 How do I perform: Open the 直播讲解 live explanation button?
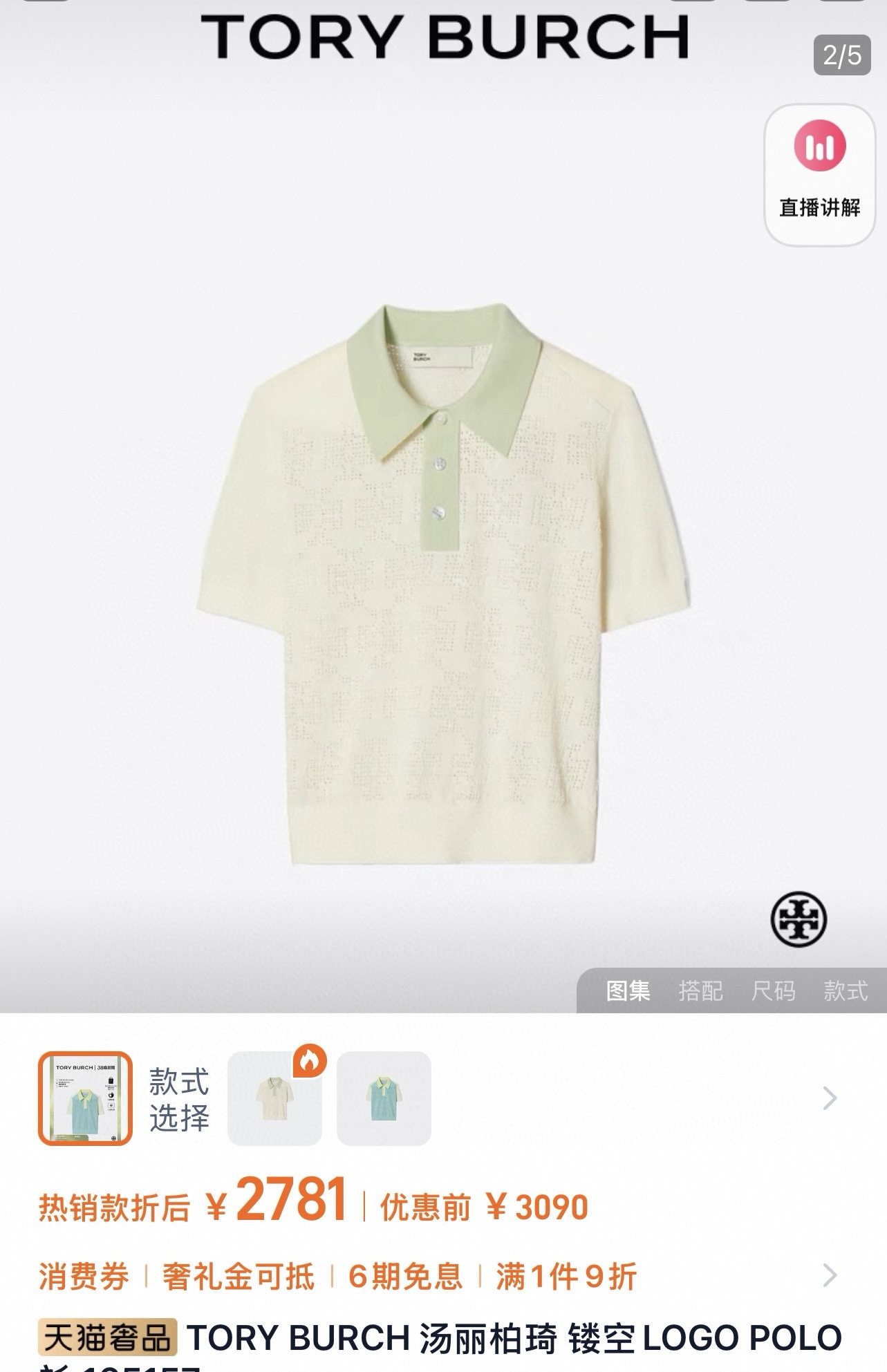819,174
